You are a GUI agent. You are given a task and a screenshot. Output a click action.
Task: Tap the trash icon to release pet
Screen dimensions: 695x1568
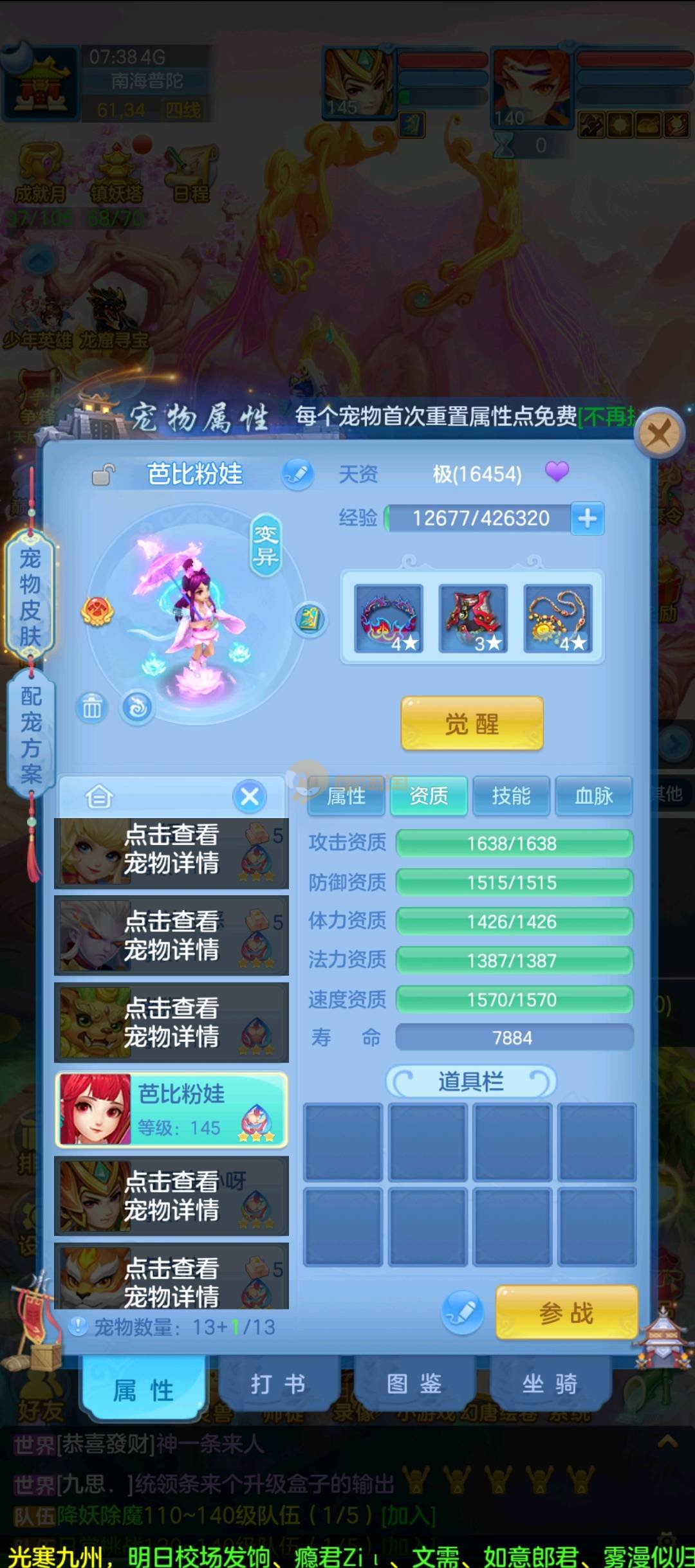tap(91, 708)
